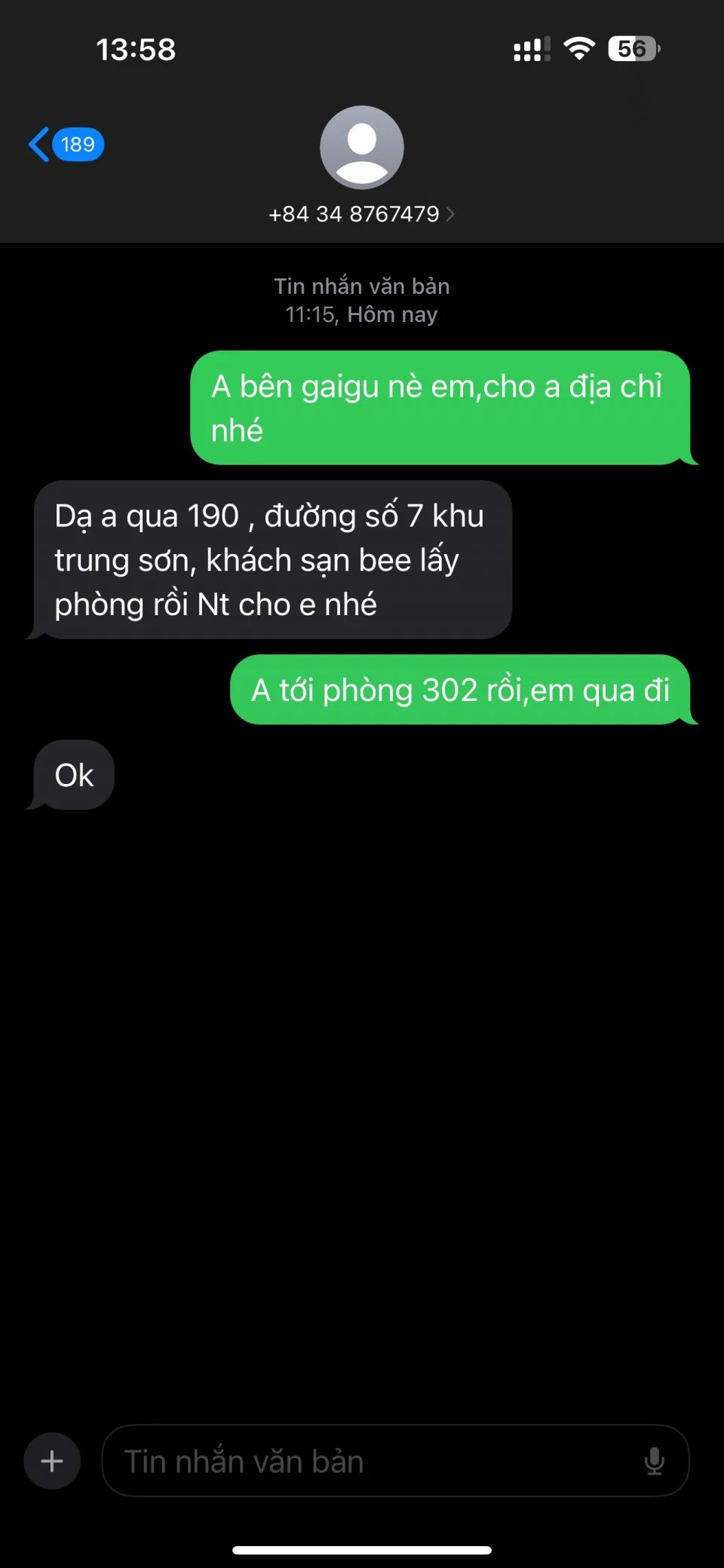
Task: Go back to the messages list
Action: tap(65, 144)
